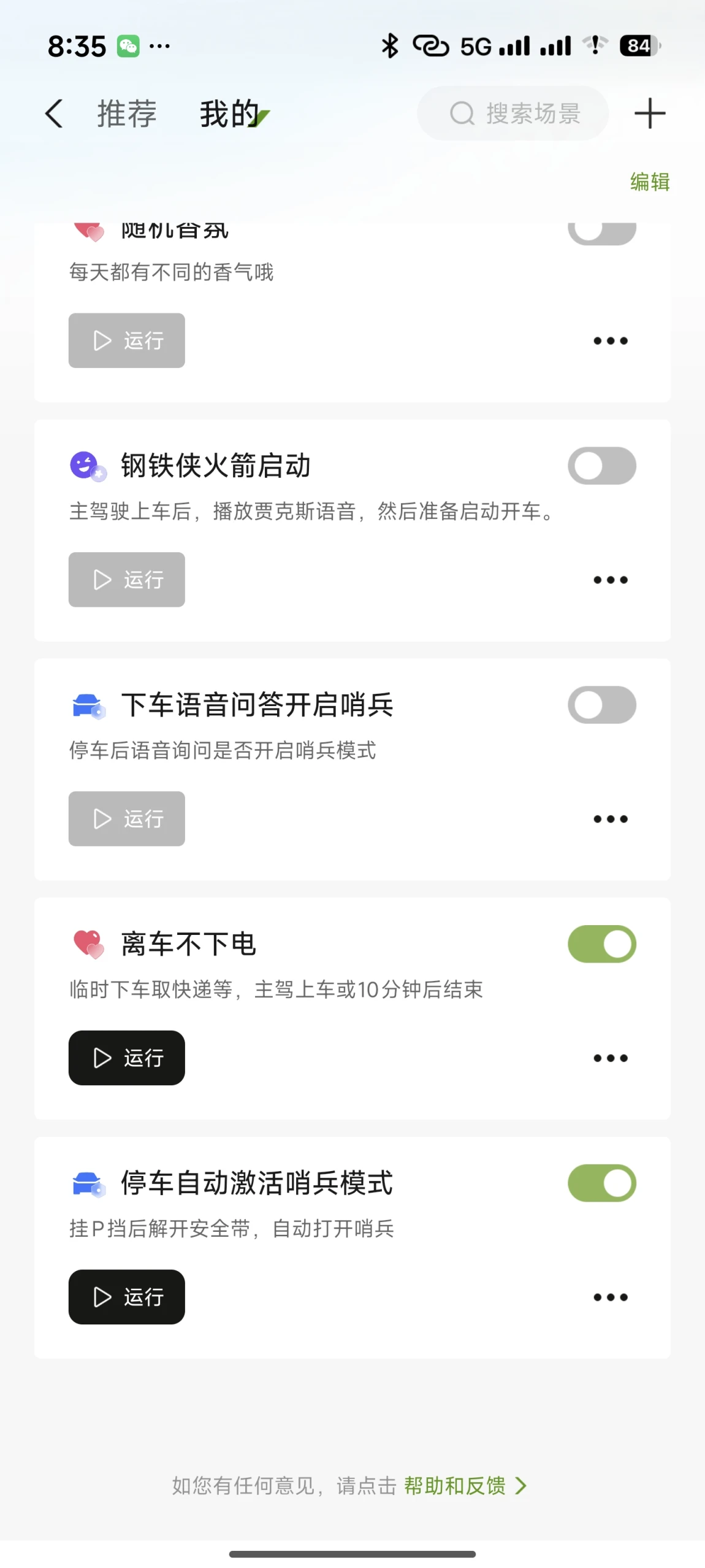Turn on 下车语音问答开启哨兵 toggle
This screenshot has height=1568, width=705.
pyautogui.click(x=601, y=705)
